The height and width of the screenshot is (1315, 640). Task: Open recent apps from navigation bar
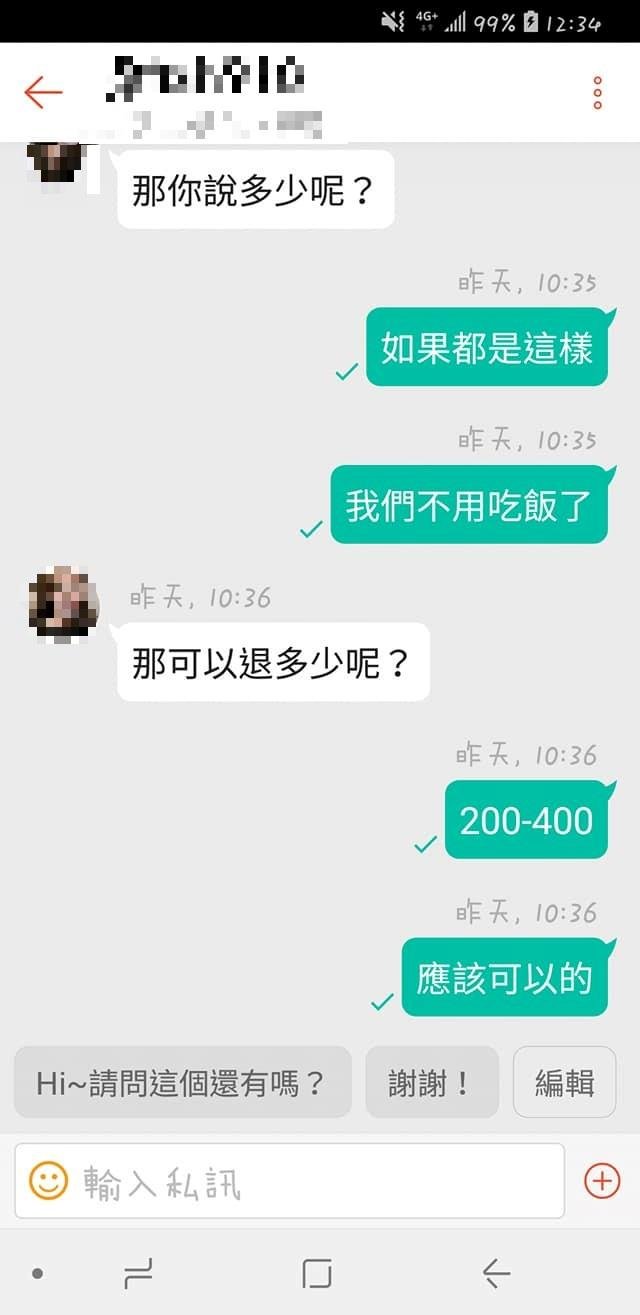tap(138, 1273)
